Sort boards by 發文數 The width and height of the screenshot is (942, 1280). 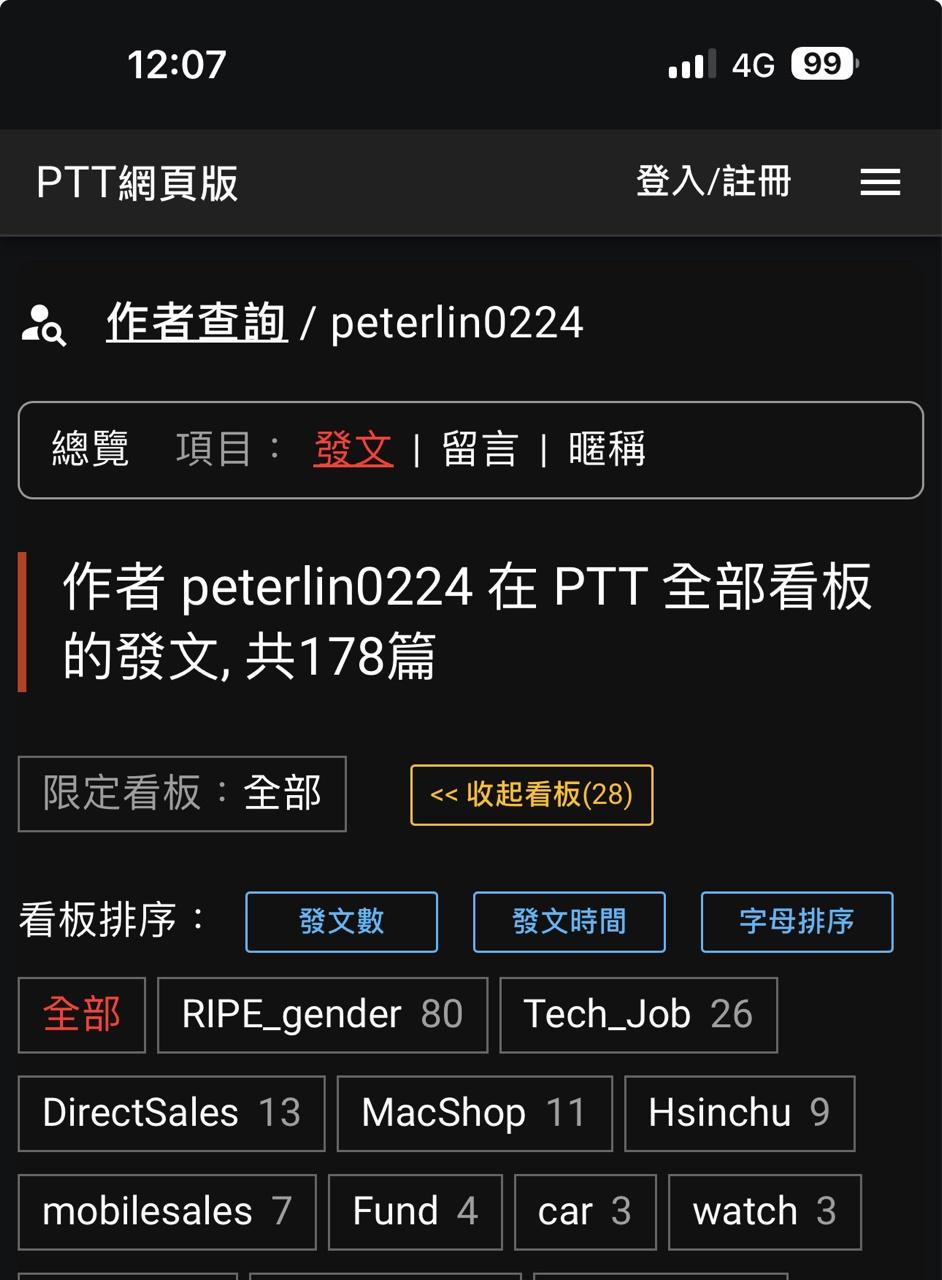tap(341, 921)
